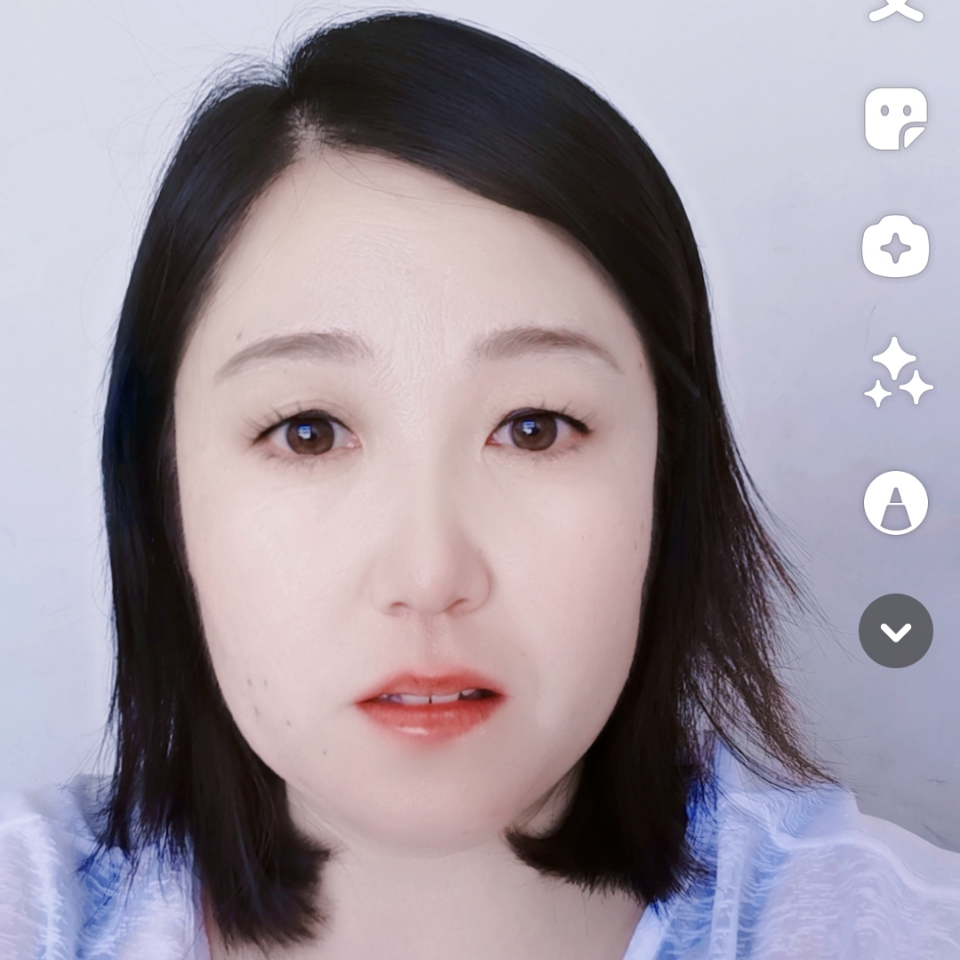Screen dimensions: 960x960
Task: Collapse the side toolbar with the down chevron
Action: (896, 631)
